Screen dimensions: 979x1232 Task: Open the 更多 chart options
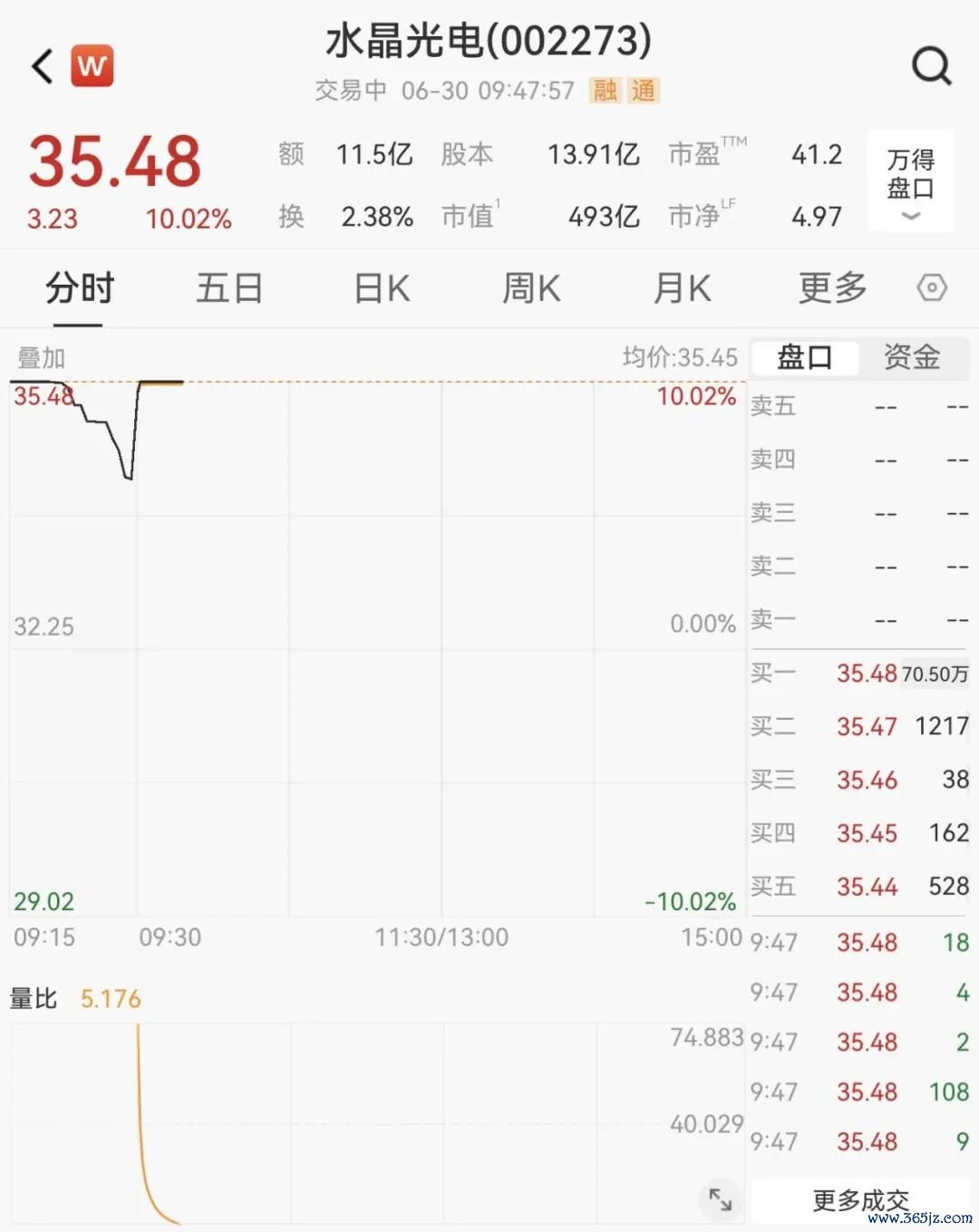click(833, 288)
